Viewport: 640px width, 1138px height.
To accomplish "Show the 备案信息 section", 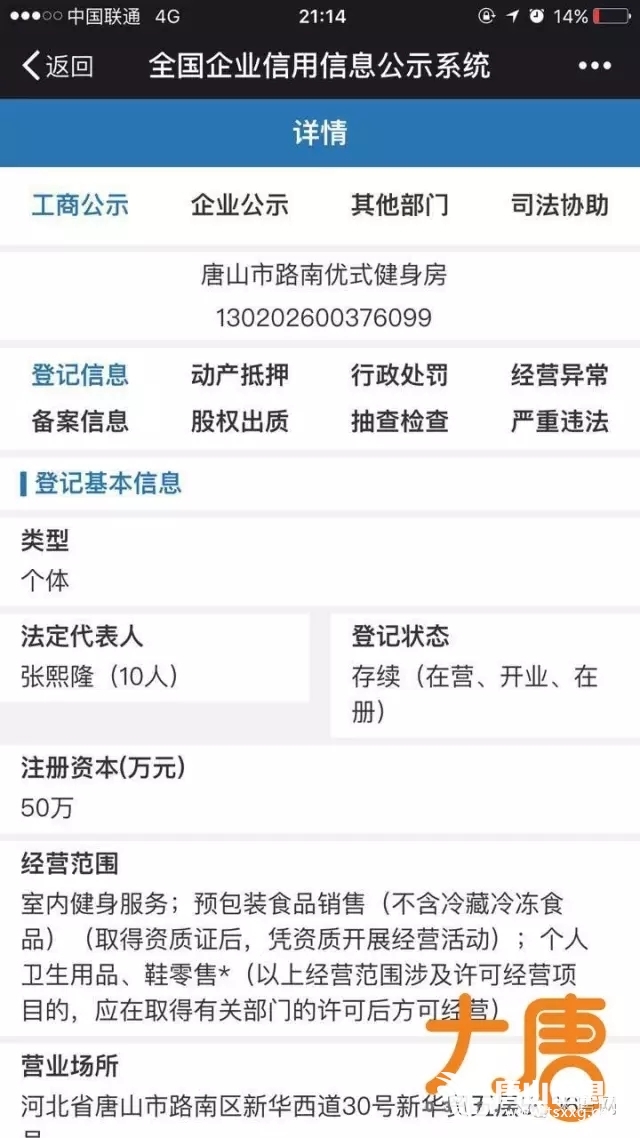I will (x=80, y=421).
